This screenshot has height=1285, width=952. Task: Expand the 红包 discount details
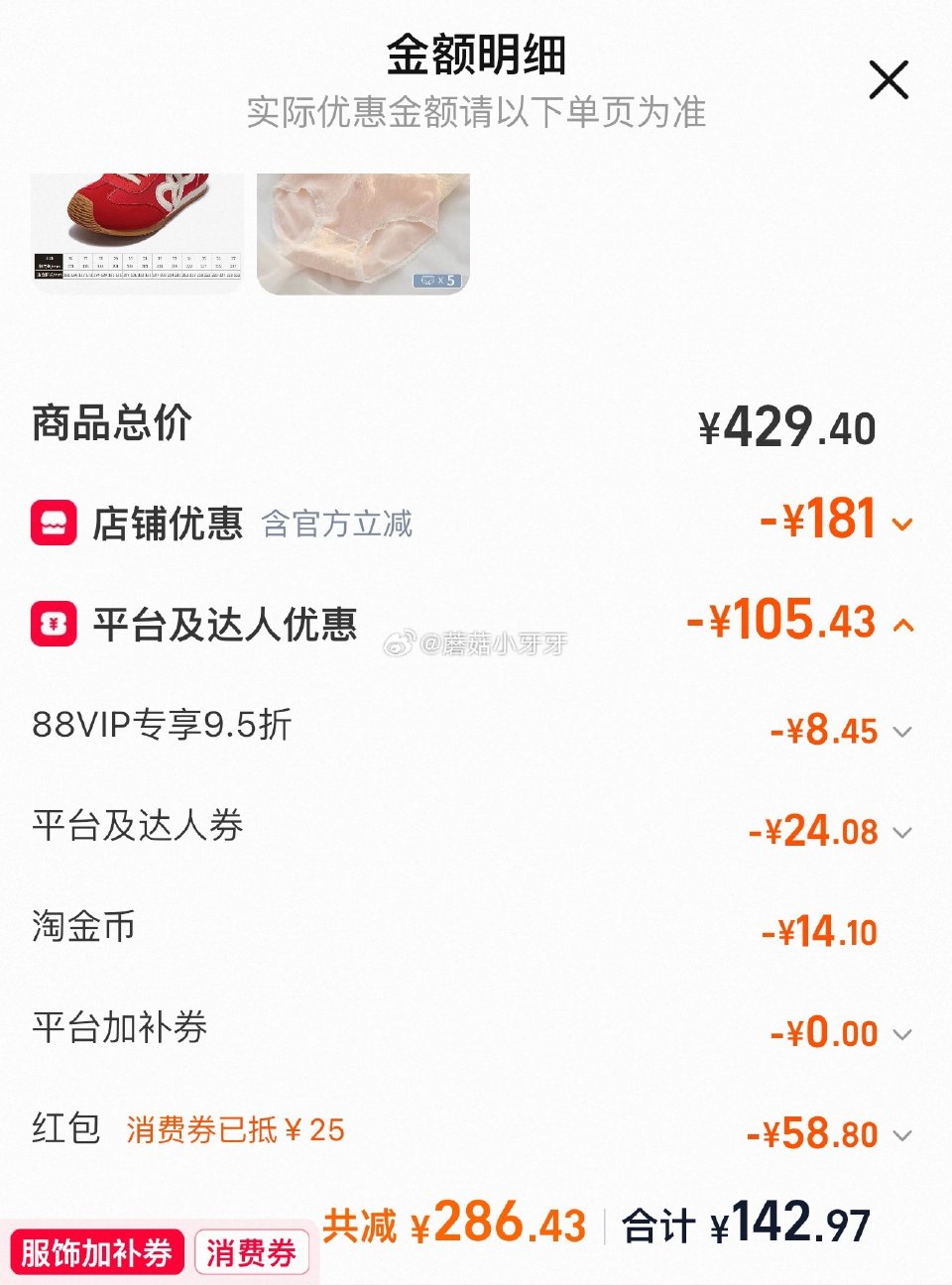[x=901, y=1134]
